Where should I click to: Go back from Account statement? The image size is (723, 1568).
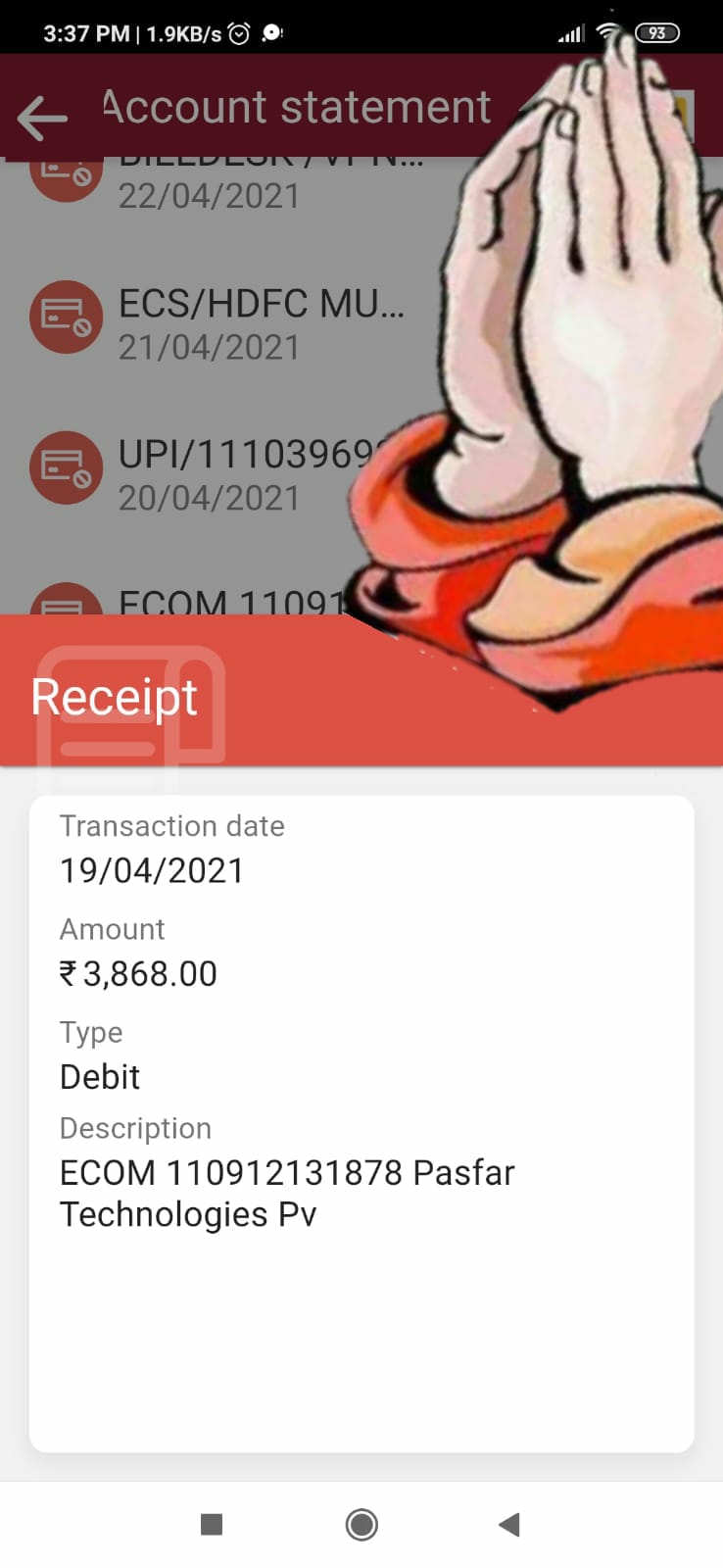coord(42,119)
